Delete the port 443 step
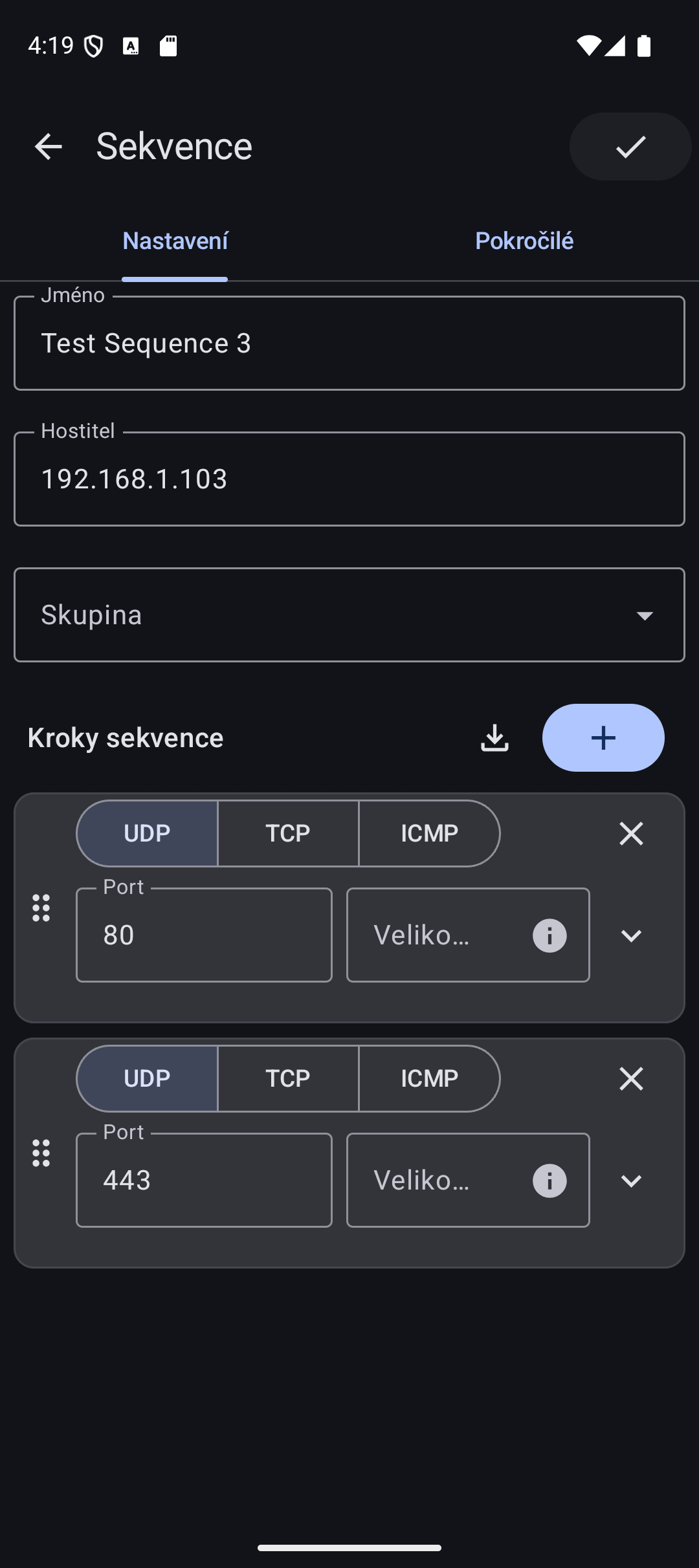This screenshot has width=699, height=1568. [630, 1078]
